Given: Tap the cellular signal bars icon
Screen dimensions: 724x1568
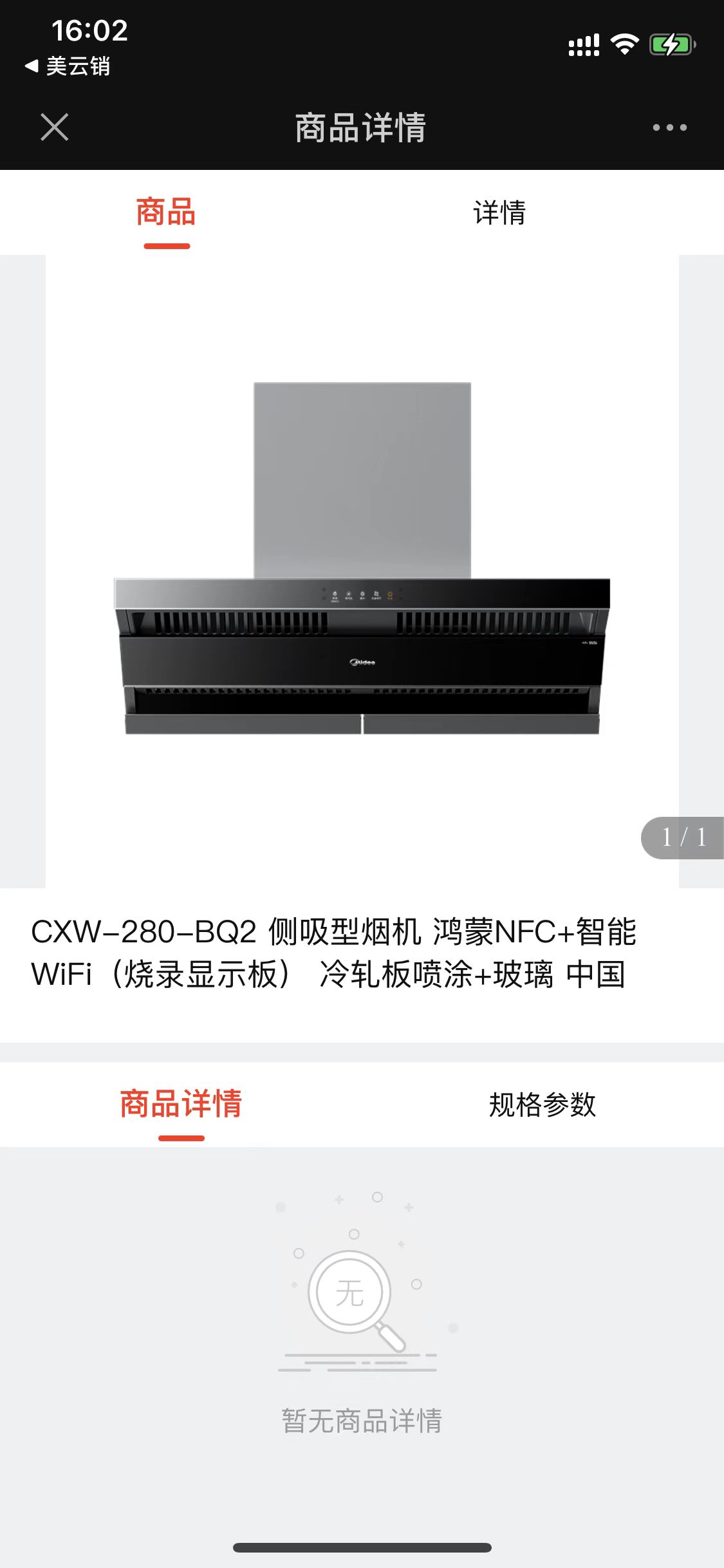Looking at the screenshot, I should pyautogui.click(x=584, y=44).
